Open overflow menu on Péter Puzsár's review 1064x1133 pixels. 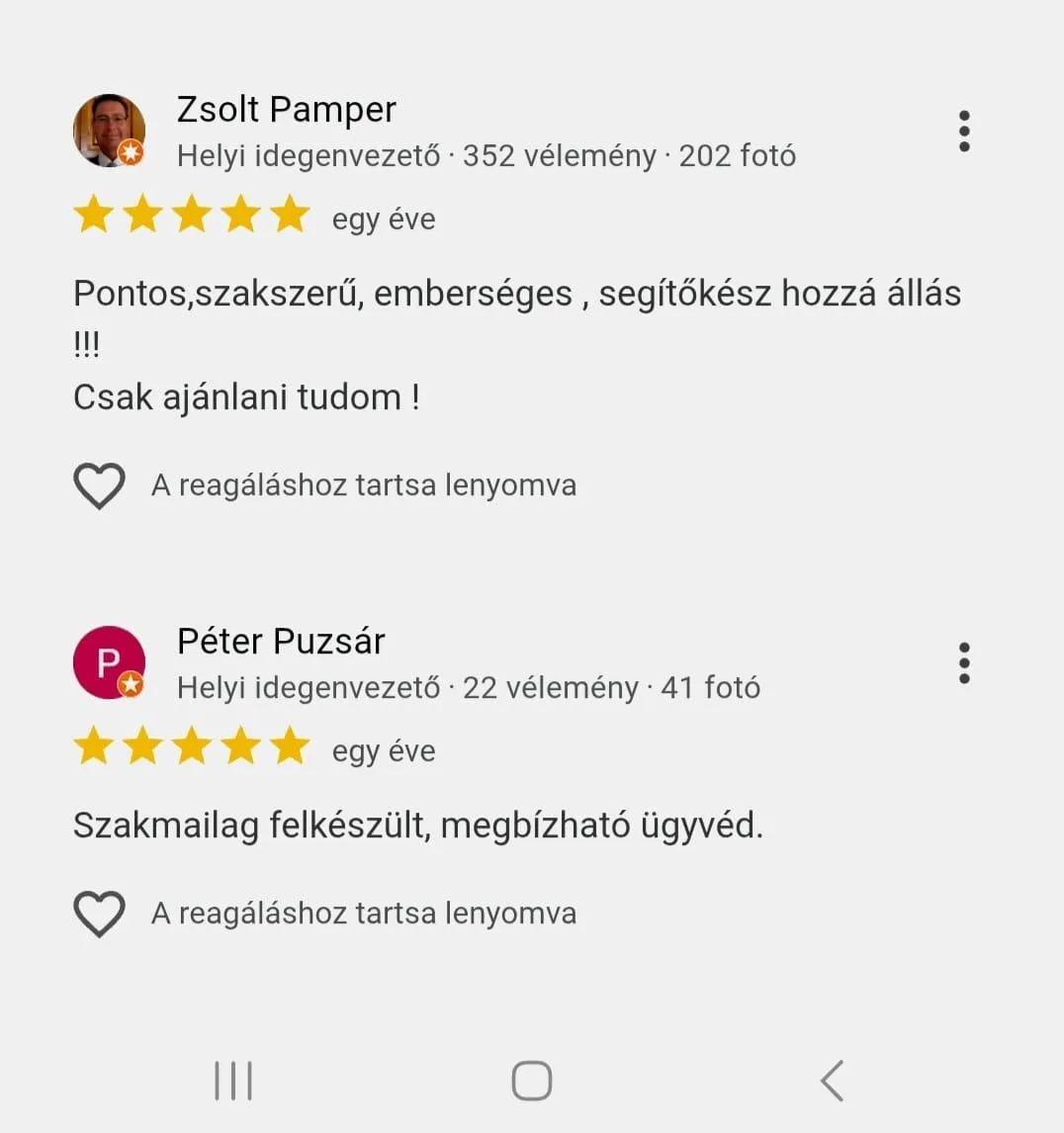964,662
